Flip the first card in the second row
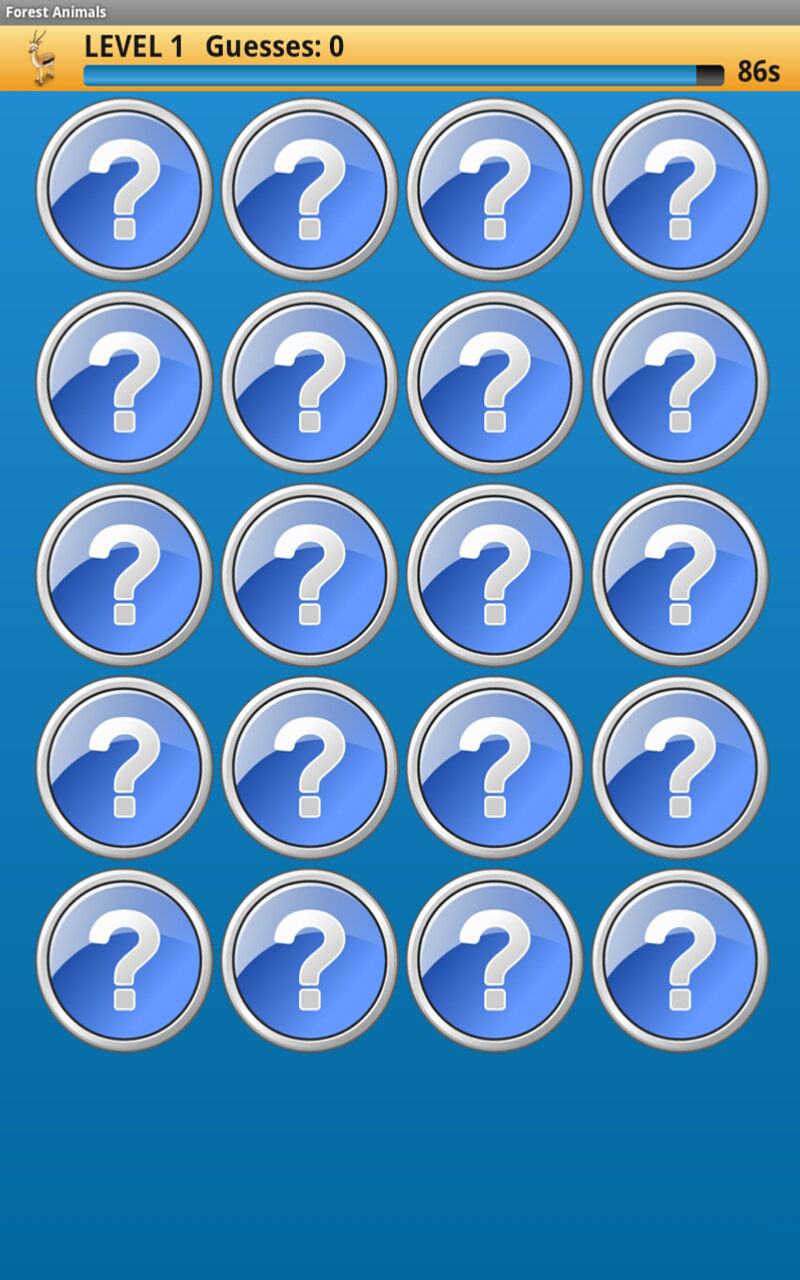 click(124, 382)
